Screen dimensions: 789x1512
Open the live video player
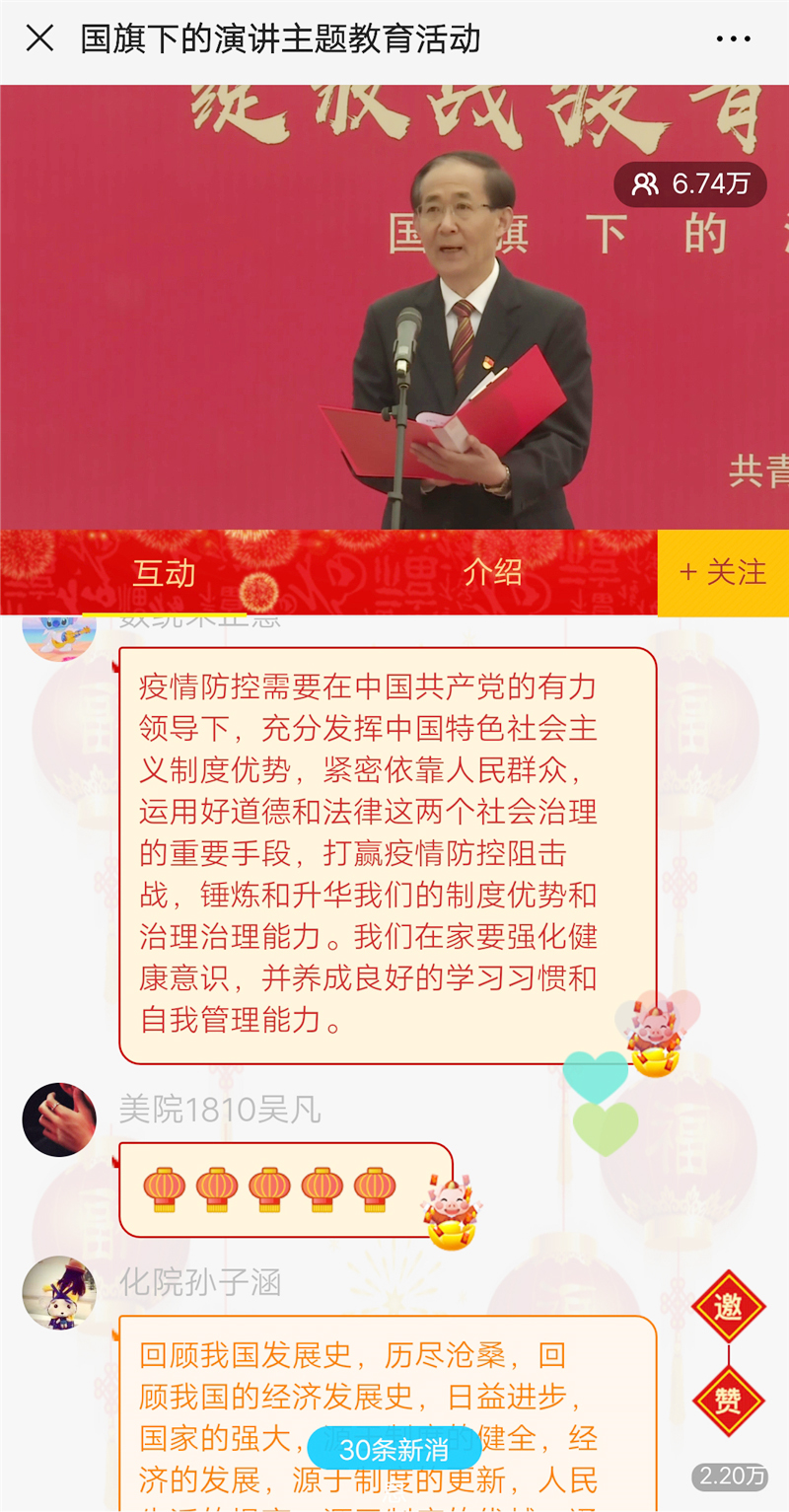394,306
